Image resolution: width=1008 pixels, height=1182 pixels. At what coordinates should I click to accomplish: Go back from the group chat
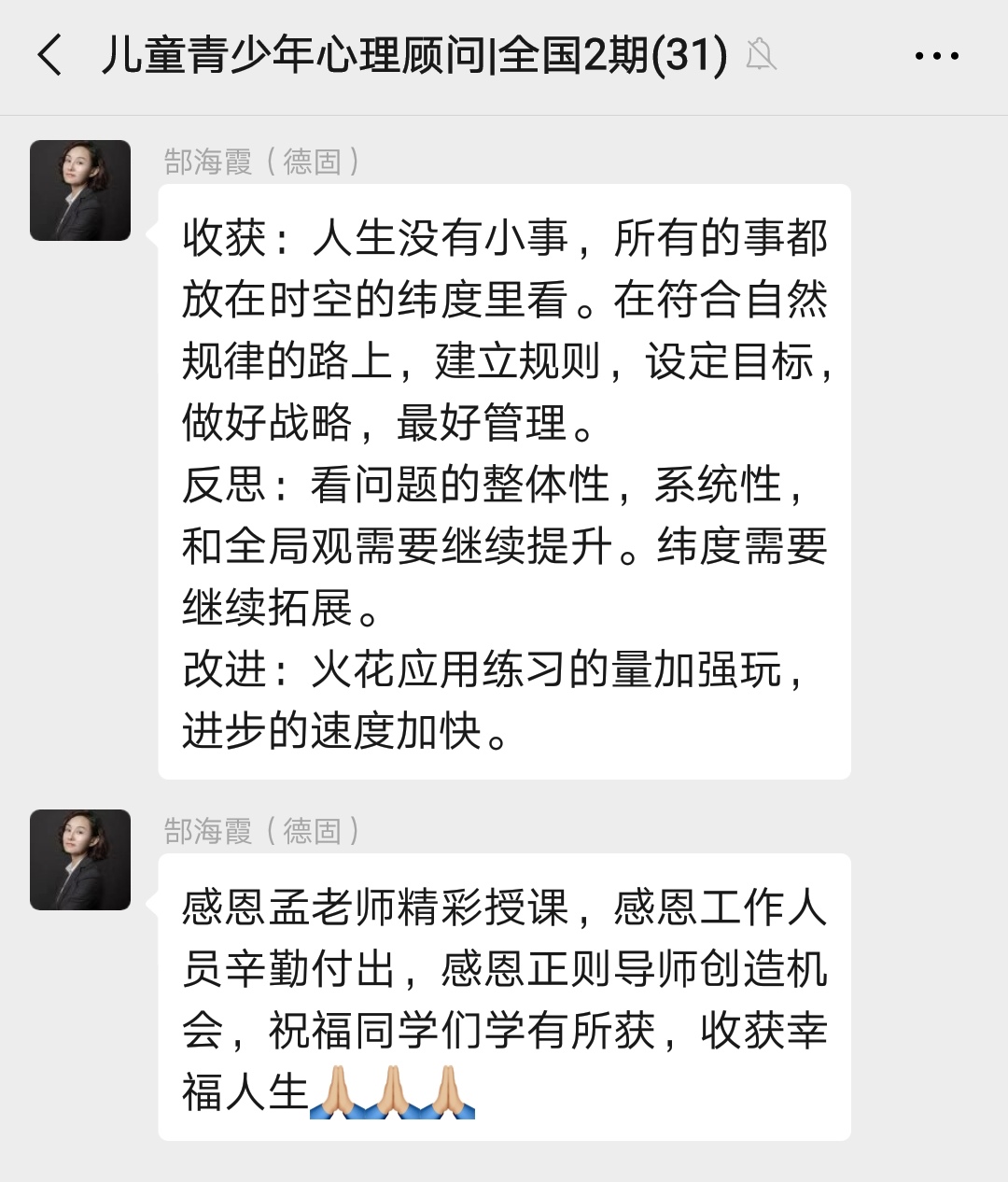(50, 56)
